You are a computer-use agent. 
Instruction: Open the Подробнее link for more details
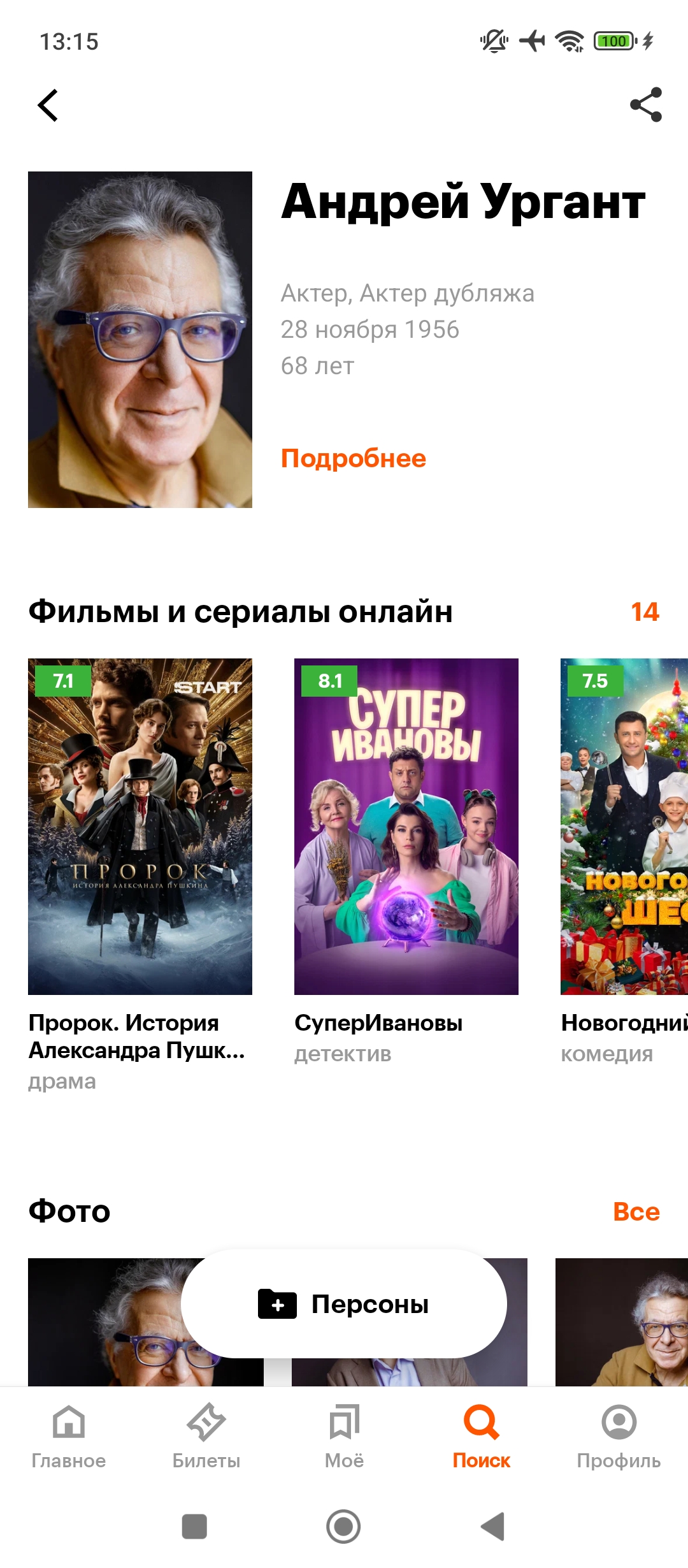tap(353, 458)
